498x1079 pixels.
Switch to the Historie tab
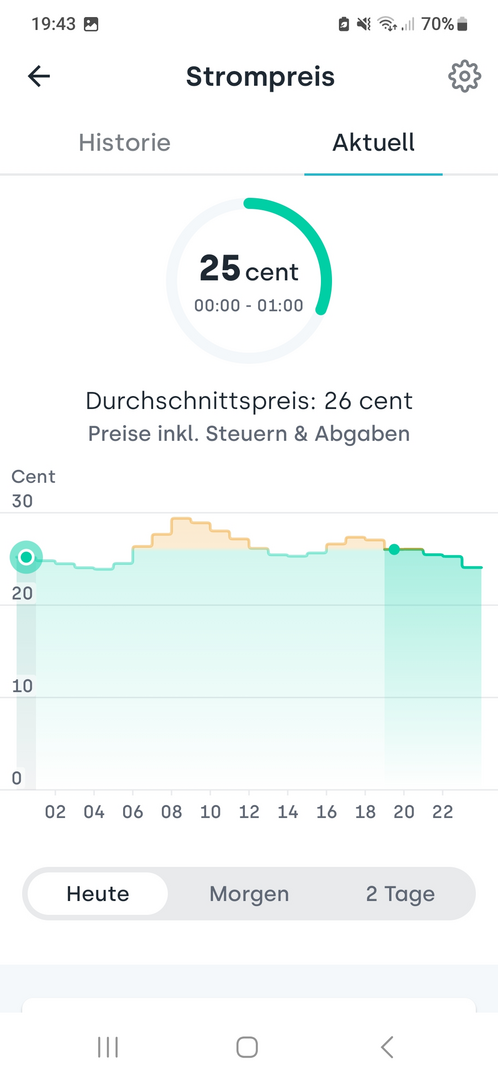[x=124, y=142]
